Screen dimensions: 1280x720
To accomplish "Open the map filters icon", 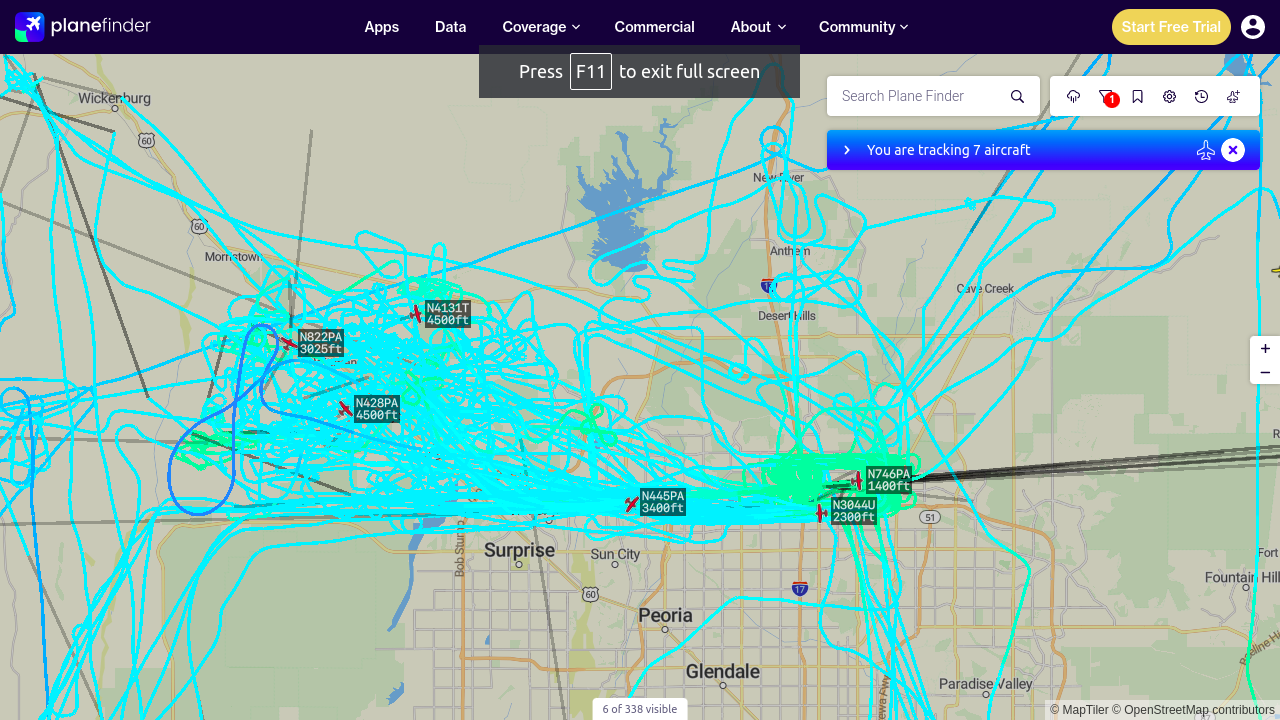I will (x=1106, y=96).
